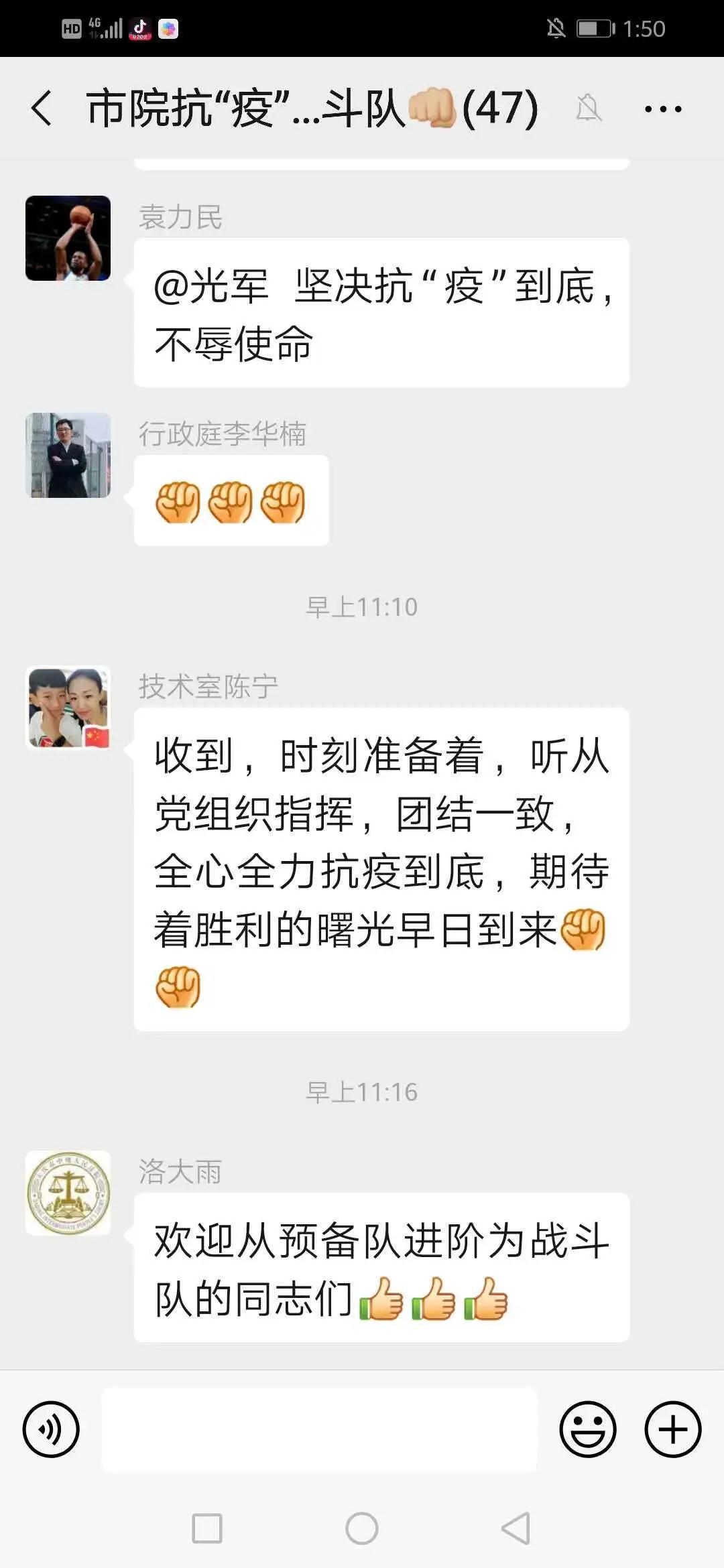Go back to the chat list

tap(42, 109)
